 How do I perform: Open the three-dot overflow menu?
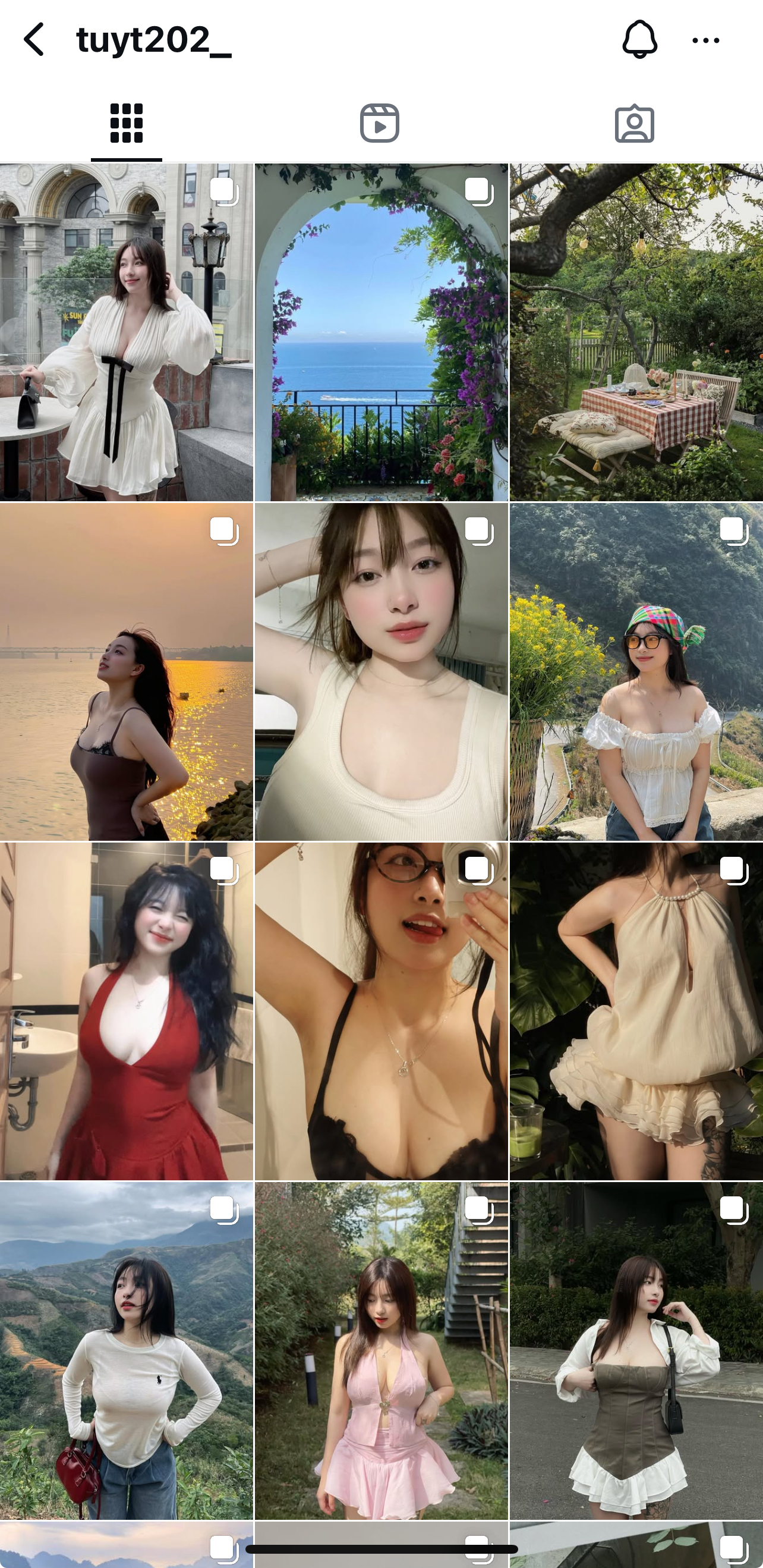point(706,41)
